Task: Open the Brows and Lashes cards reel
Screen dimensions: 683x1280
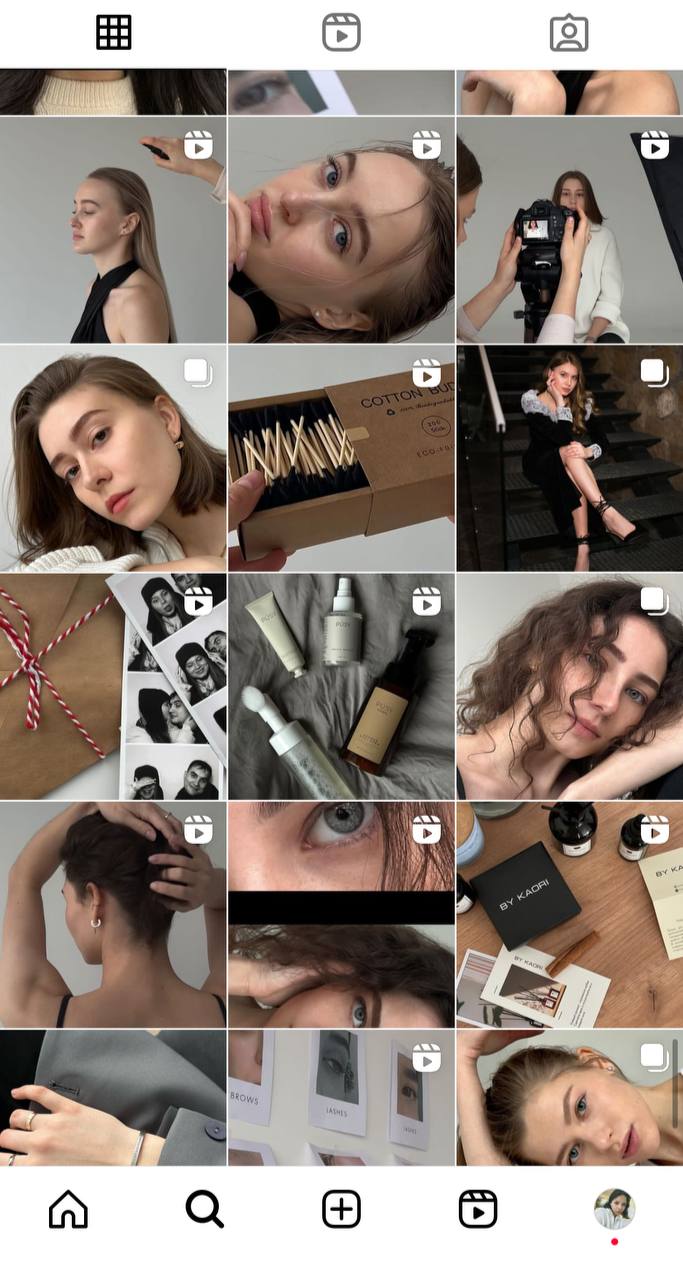Action: (341, 1098)
